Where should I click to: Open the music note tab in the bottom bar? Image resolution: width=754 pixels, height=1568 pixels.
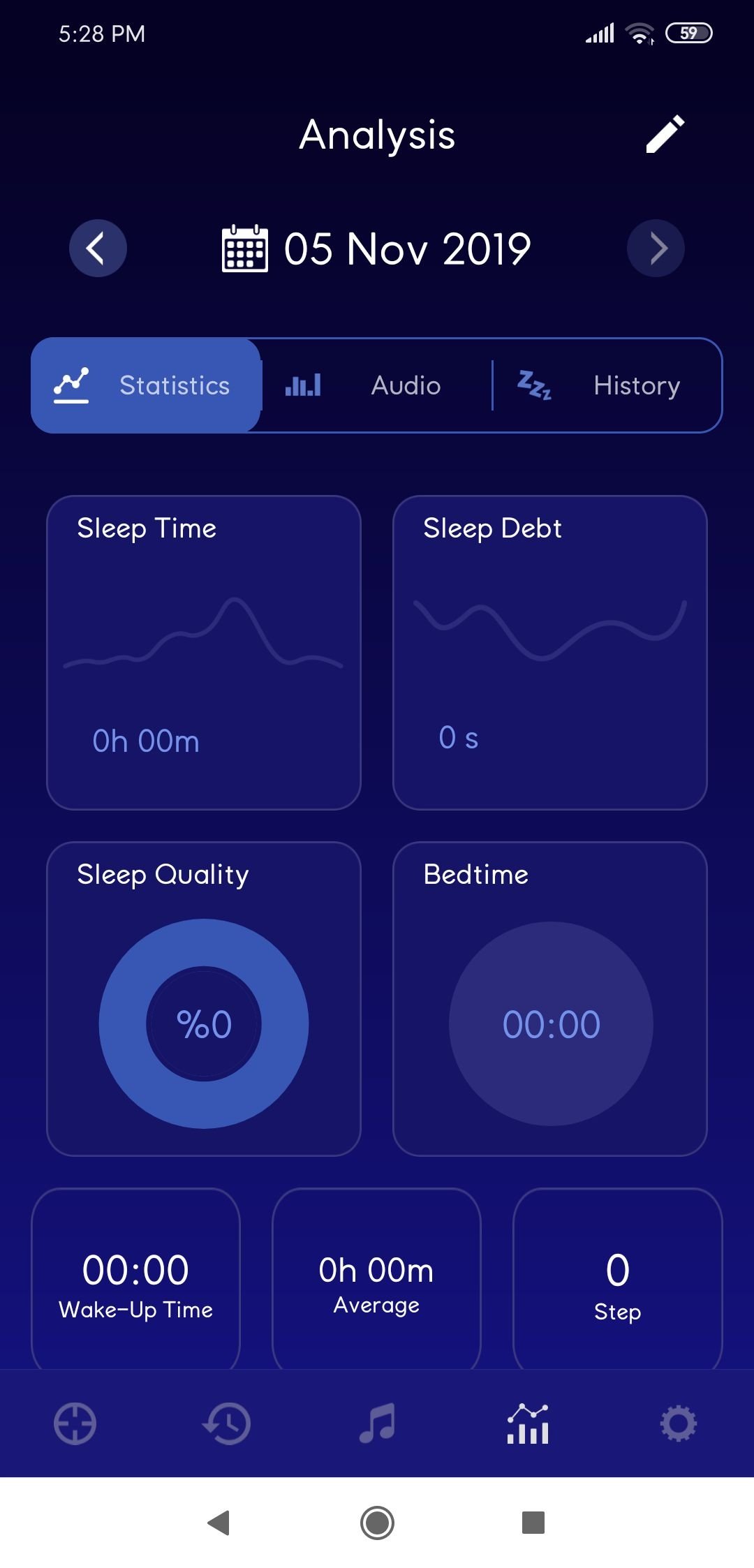coord(377,1423)
